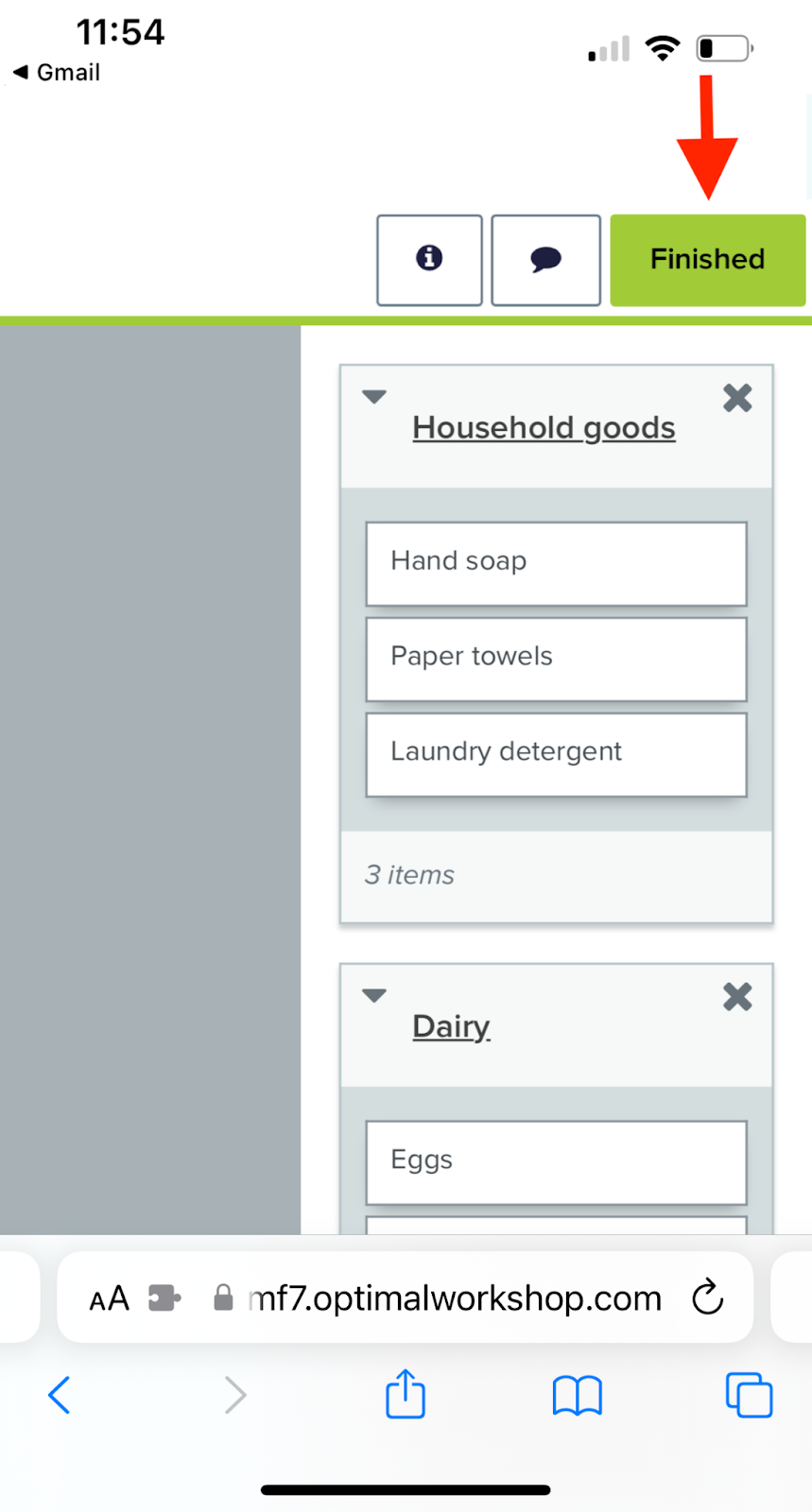The width and height of the screenshot is (812, 1512).
Task: Open the comment speech bubble button
Action: tap(545, 260)
